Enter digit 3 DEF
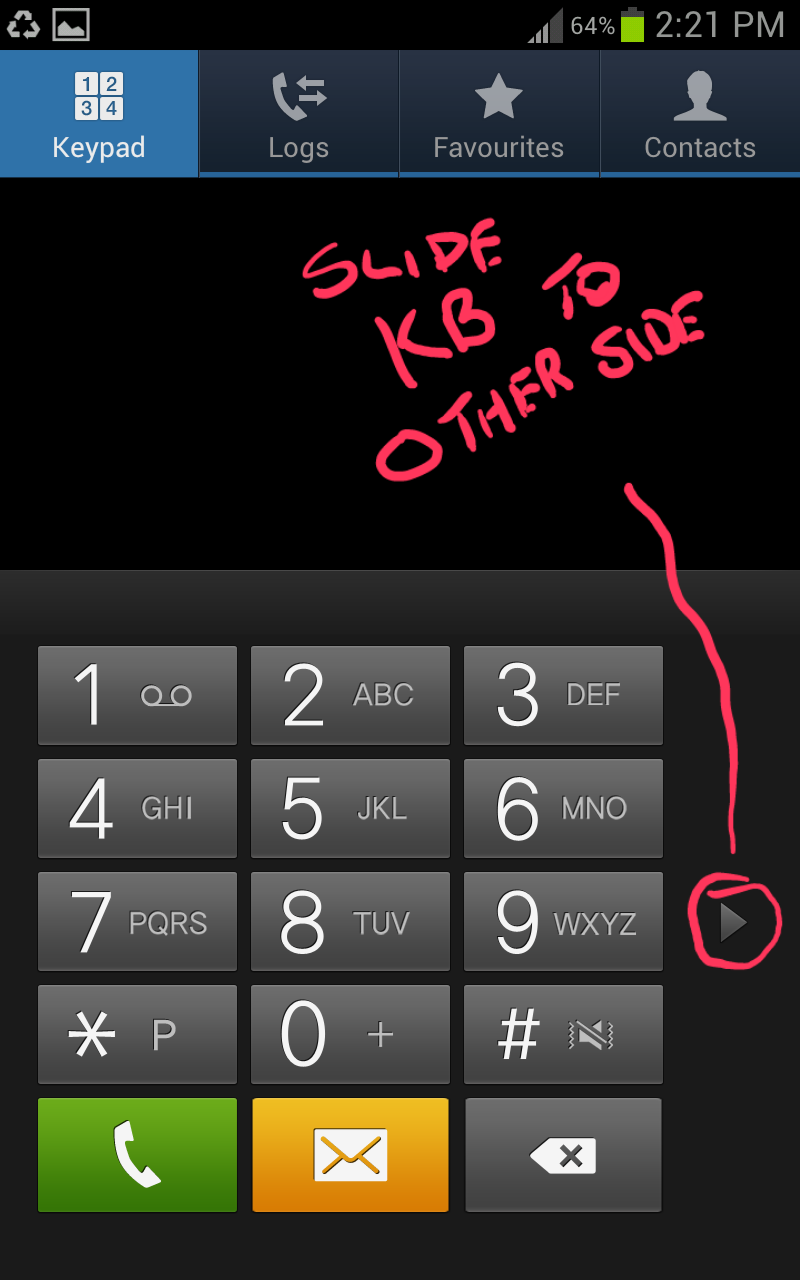Screen dimensions: 800x1280 [x=563, y=695]
